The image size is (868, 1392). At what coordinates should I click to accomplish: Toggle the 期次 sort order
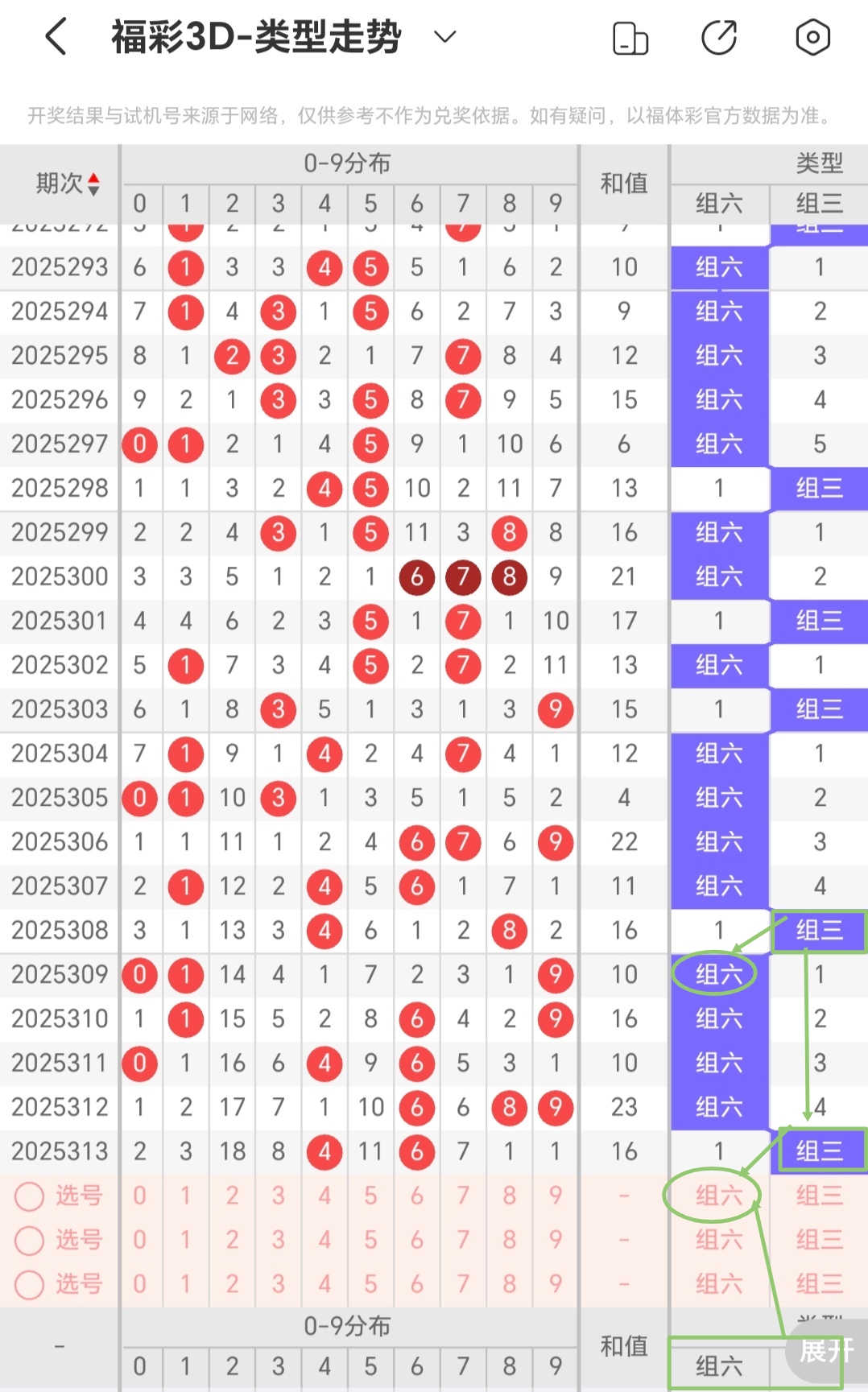pyautogui.click(x=68, y=184)
